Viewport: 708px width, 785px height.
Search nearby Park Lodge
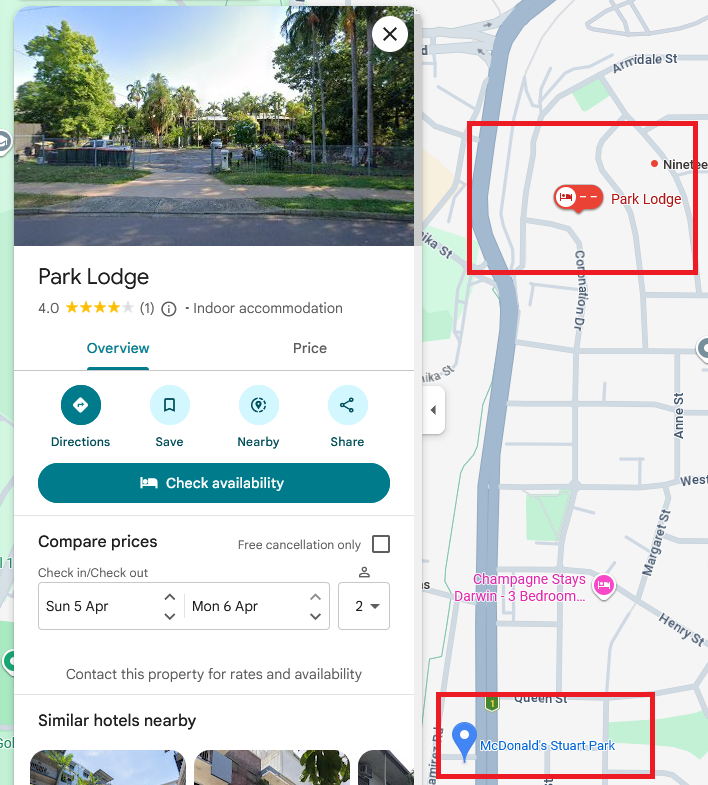[258, 405]
